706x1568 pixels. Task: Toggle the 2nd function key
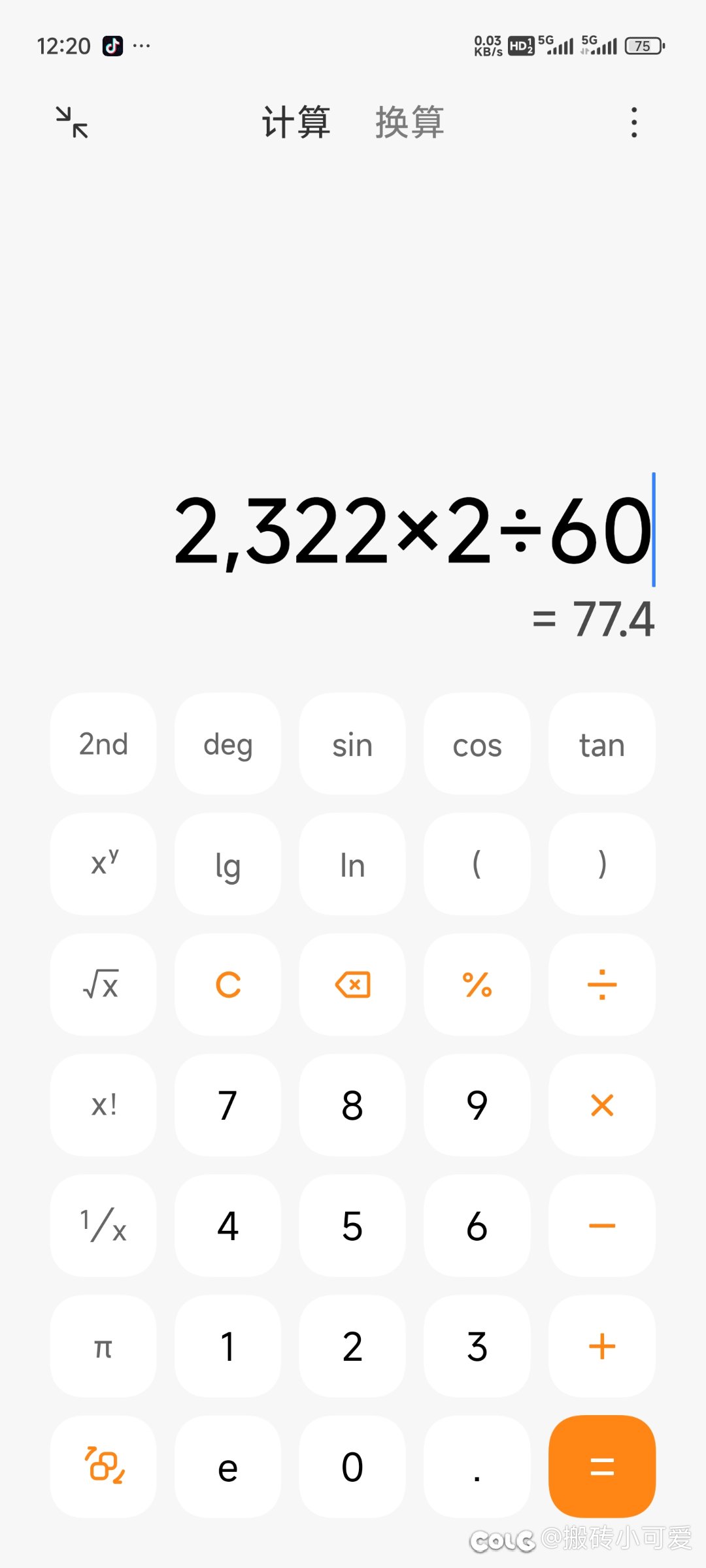coord(103,743)
